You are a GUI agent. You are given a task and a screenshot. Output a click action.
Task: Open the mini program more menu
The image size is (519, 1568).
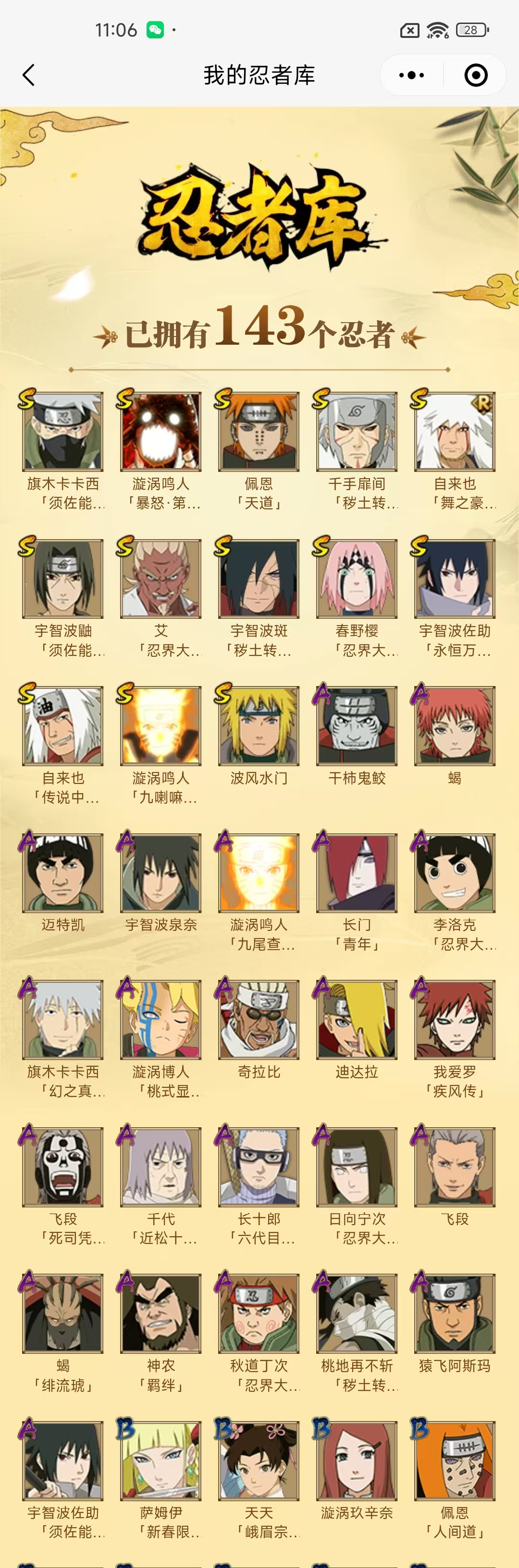pos(412,75)
